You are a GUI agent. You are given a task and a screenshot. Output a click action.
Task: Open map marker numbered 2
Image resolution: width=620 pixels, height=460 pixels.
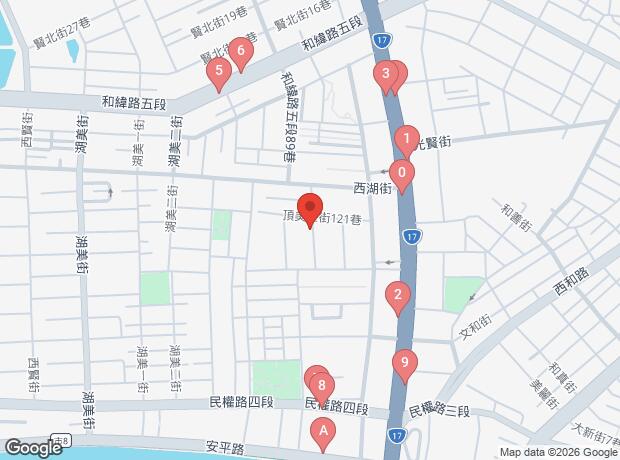pyautogui.click(x=398, y=295)
